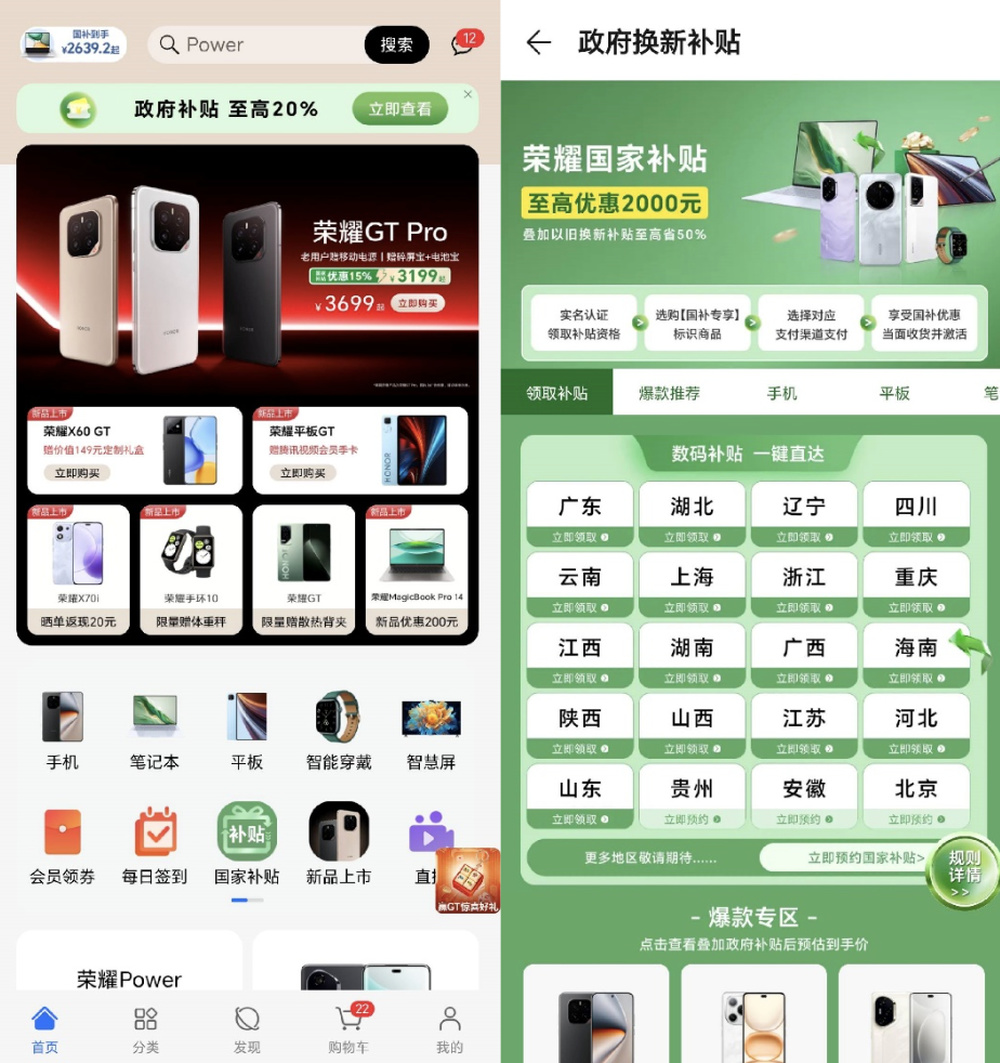The width and height of the screenshot is (1000, 1063).
Task: Go back from 政府换新补贴 page
Action: (538, 42)
